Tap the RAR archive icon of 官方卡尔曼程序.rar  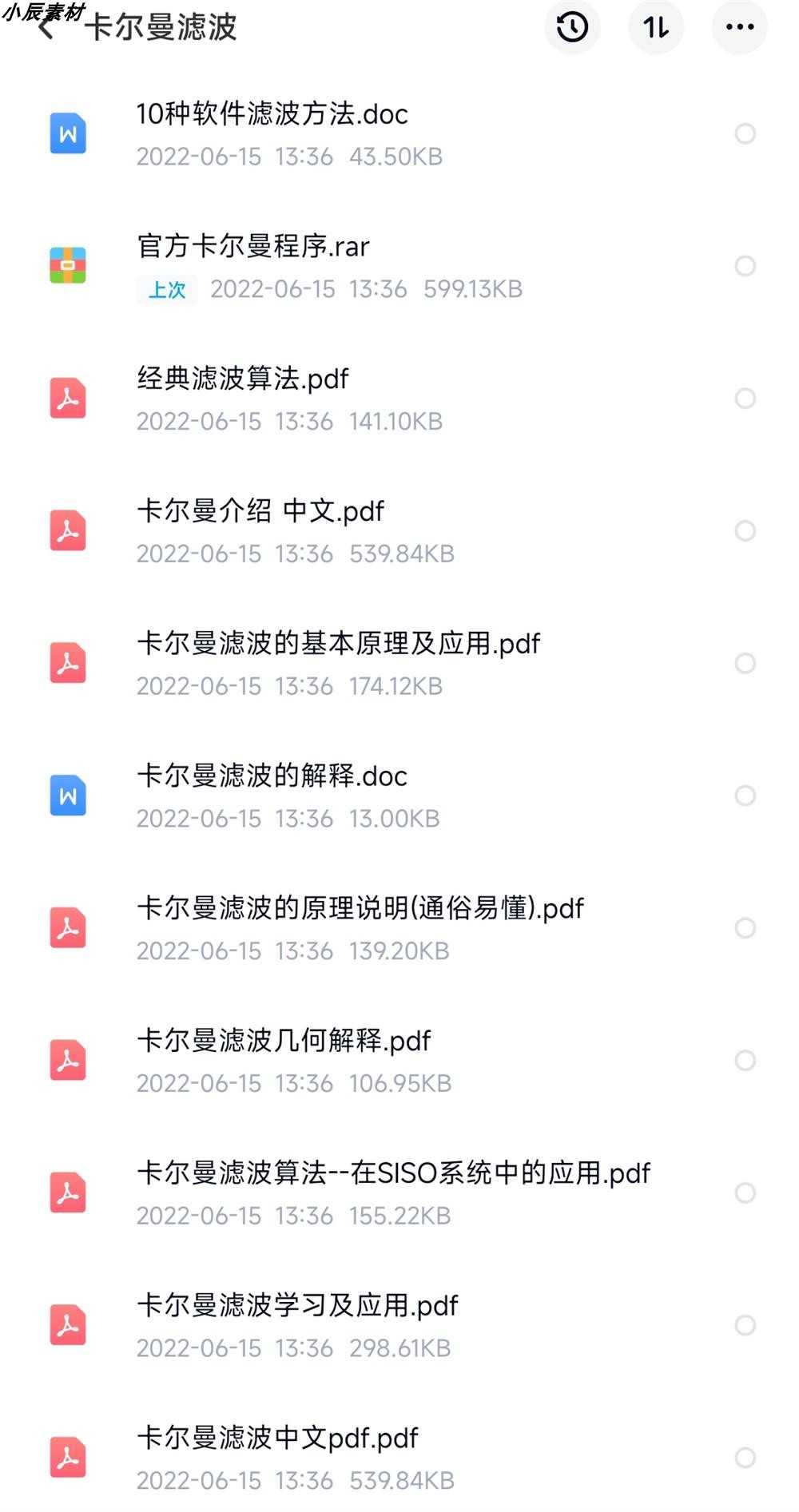(69, 266)
